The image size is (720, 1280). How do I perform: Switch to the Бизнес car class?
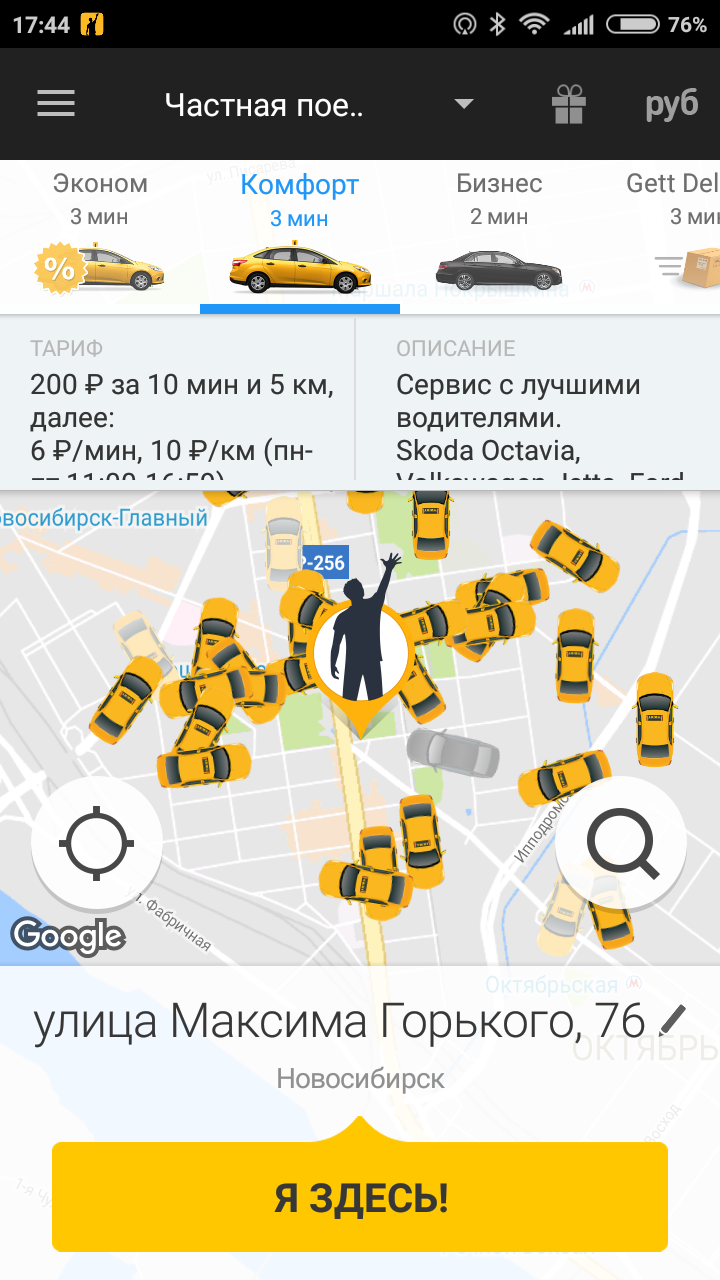[500, 235]
